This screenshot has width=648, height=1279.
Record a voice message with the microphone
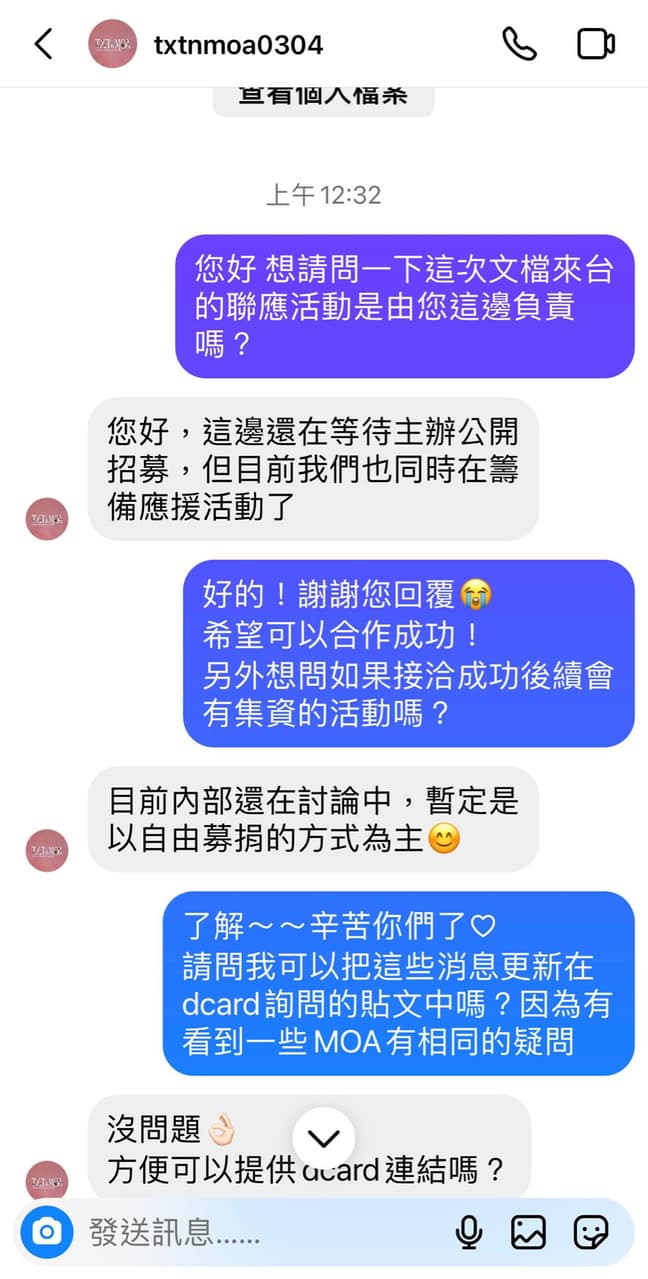468,1232
